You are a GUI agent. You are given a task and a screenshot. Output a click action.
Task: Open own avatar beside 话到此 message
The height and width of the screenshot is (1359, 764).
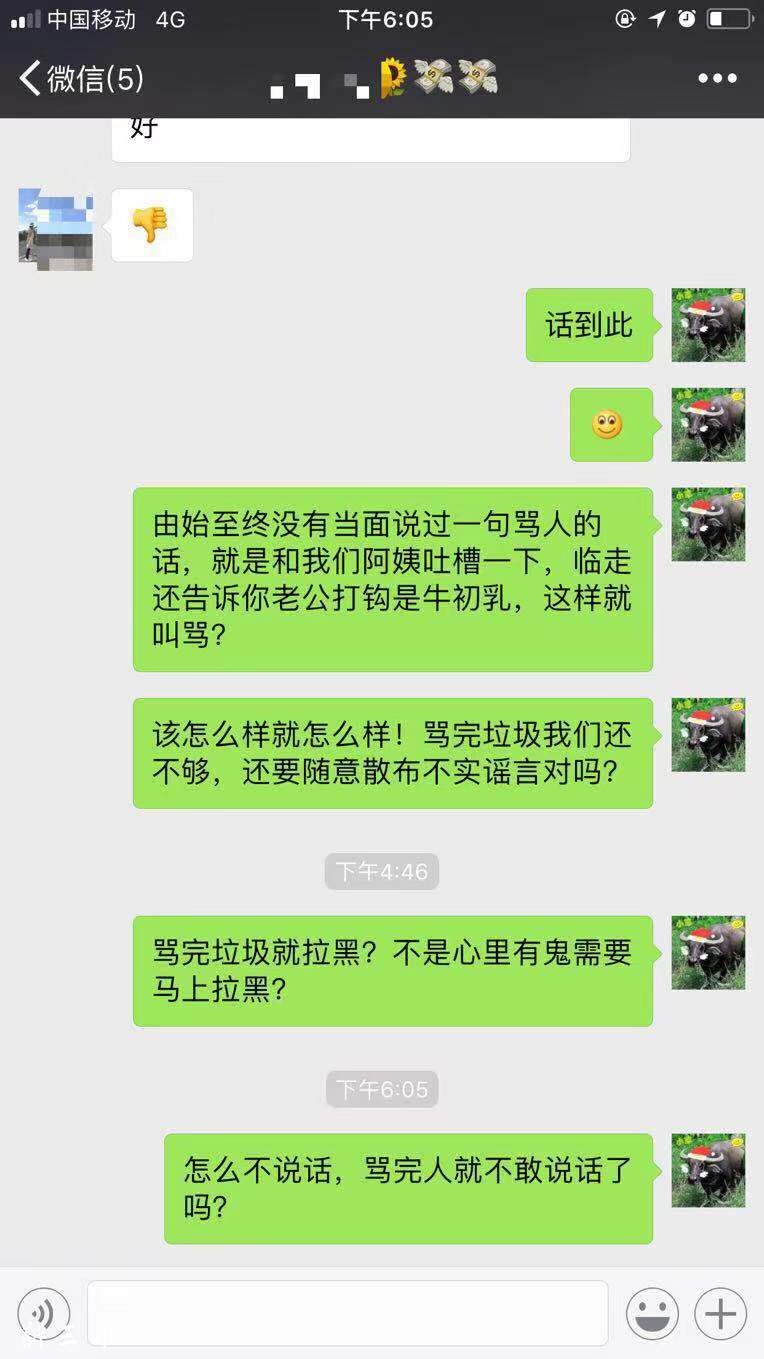point(708,325)
